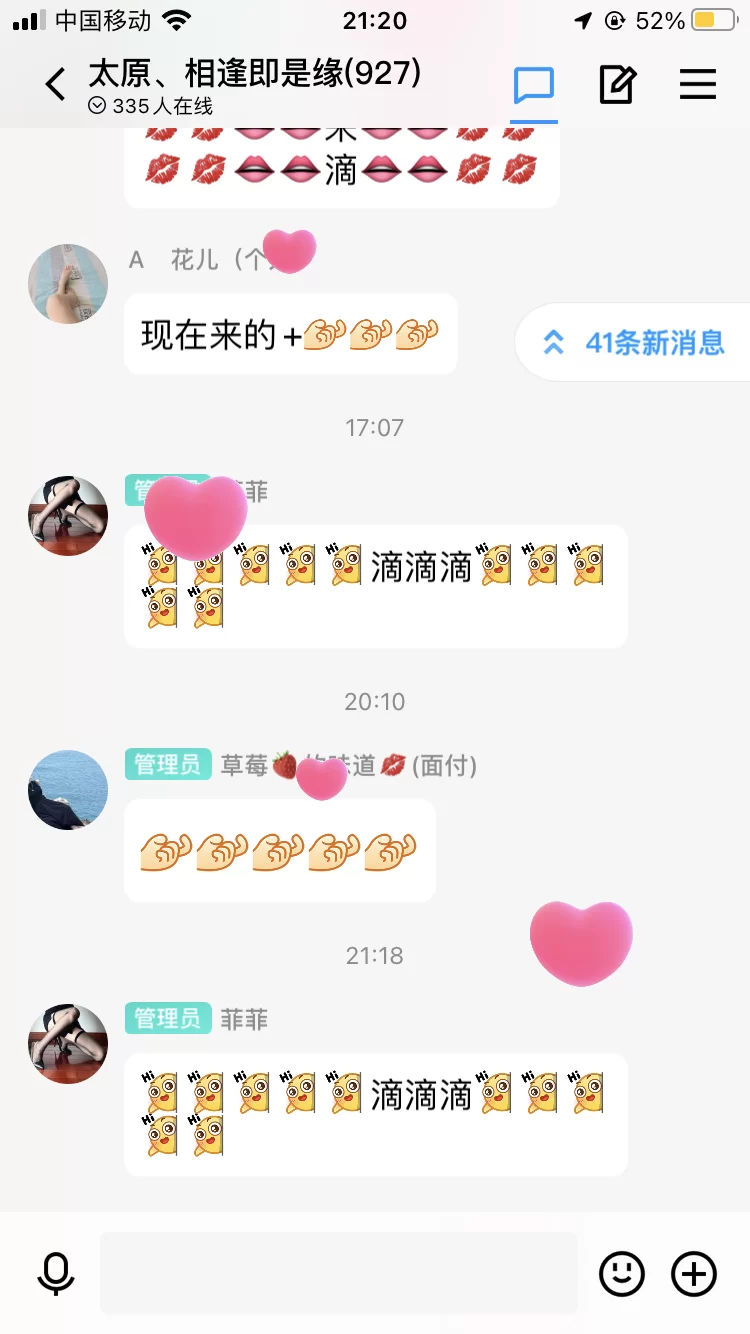This screenshot has height=1334, width=750.
Task: Open the emoji picker
Action: pos(621,1274)
